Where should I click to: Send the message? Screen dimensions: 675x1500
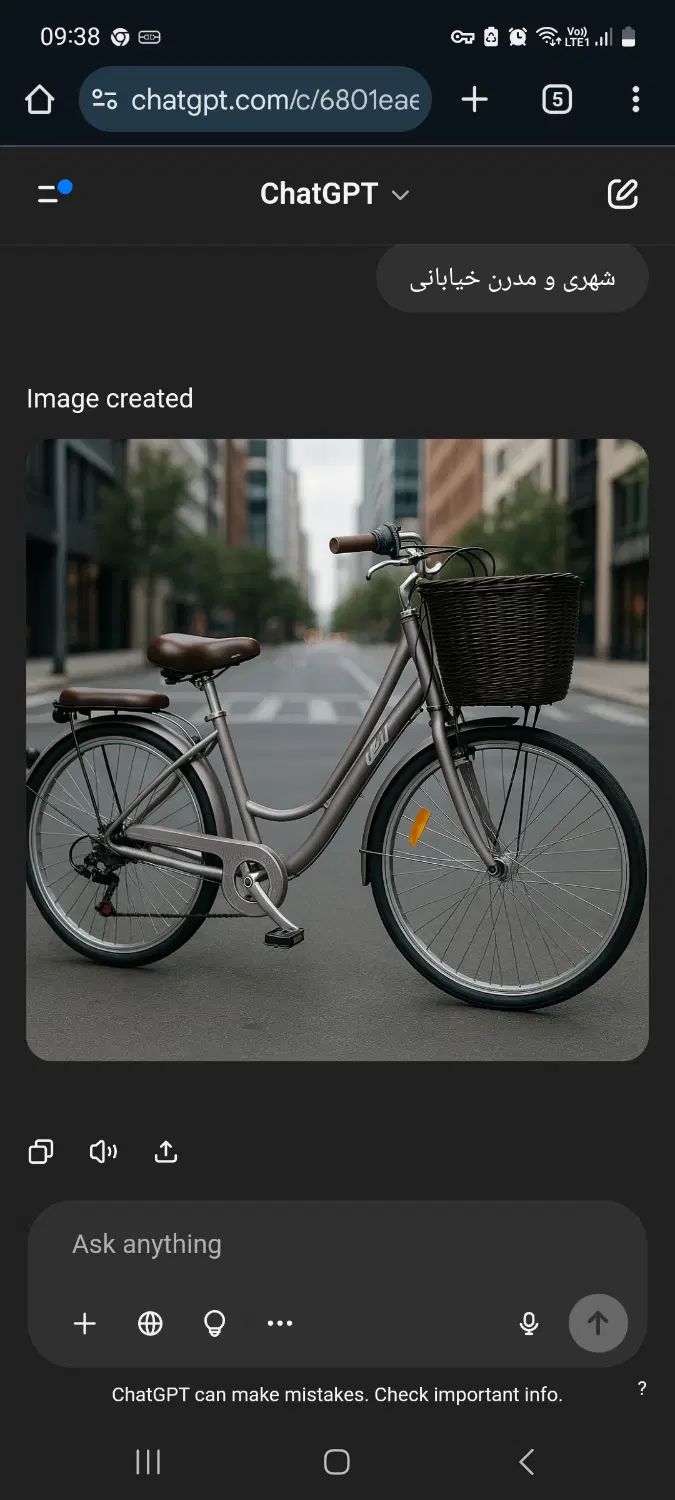598,1324
